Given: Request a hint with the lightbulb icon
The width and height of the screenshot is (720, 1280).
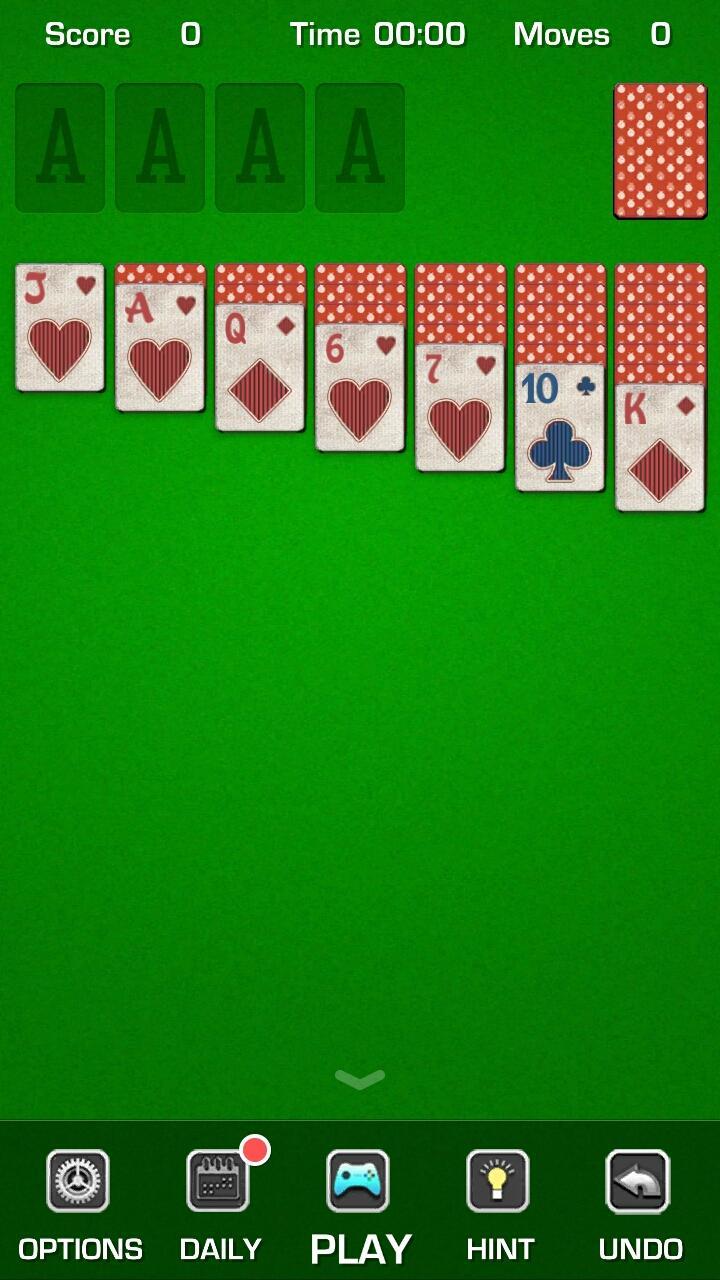Looking at the screenshot, I should [x=499, y=1182].
